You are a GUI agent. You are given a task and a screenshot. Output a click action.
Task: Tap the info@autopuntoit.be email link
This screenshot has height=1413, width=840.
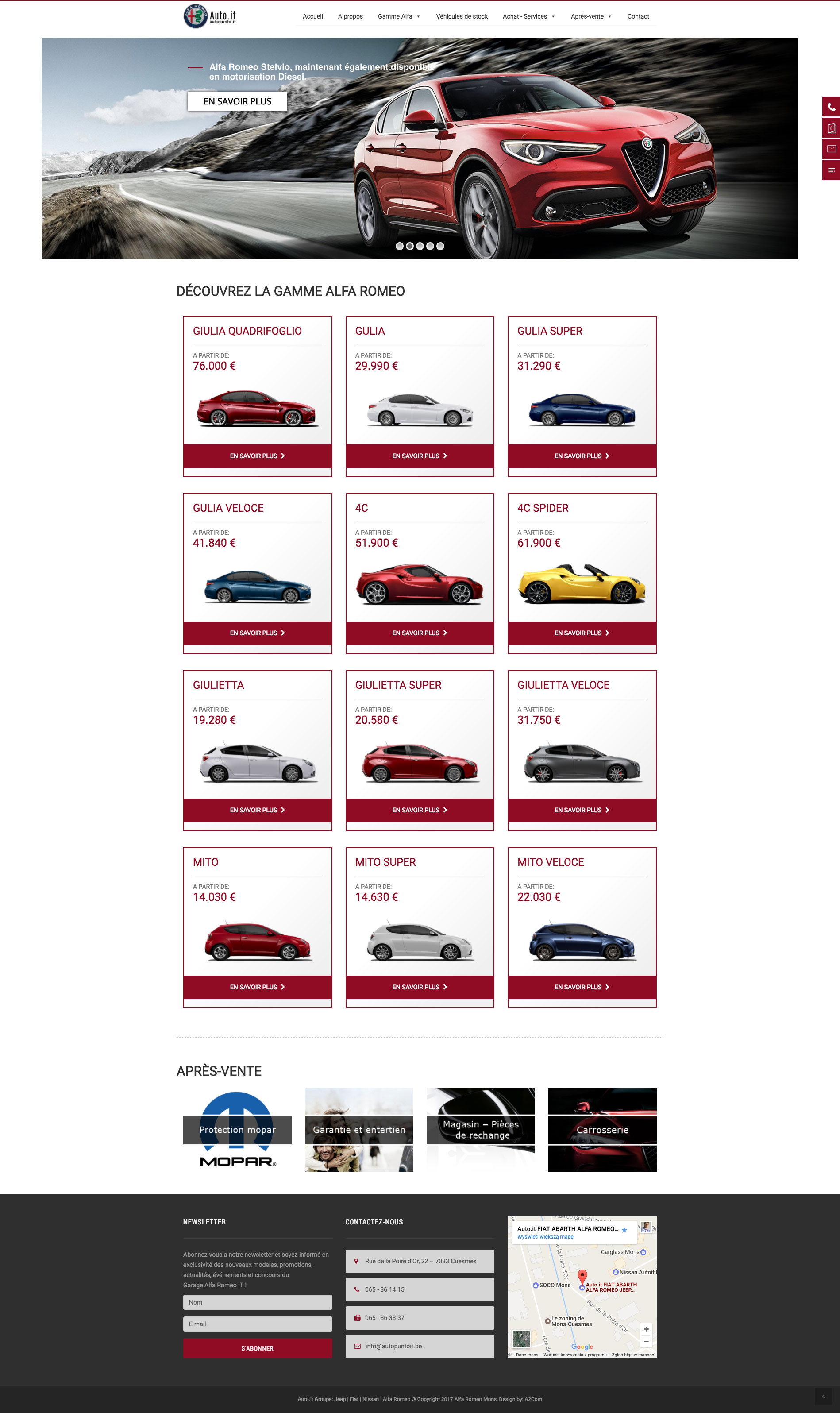393,1346
